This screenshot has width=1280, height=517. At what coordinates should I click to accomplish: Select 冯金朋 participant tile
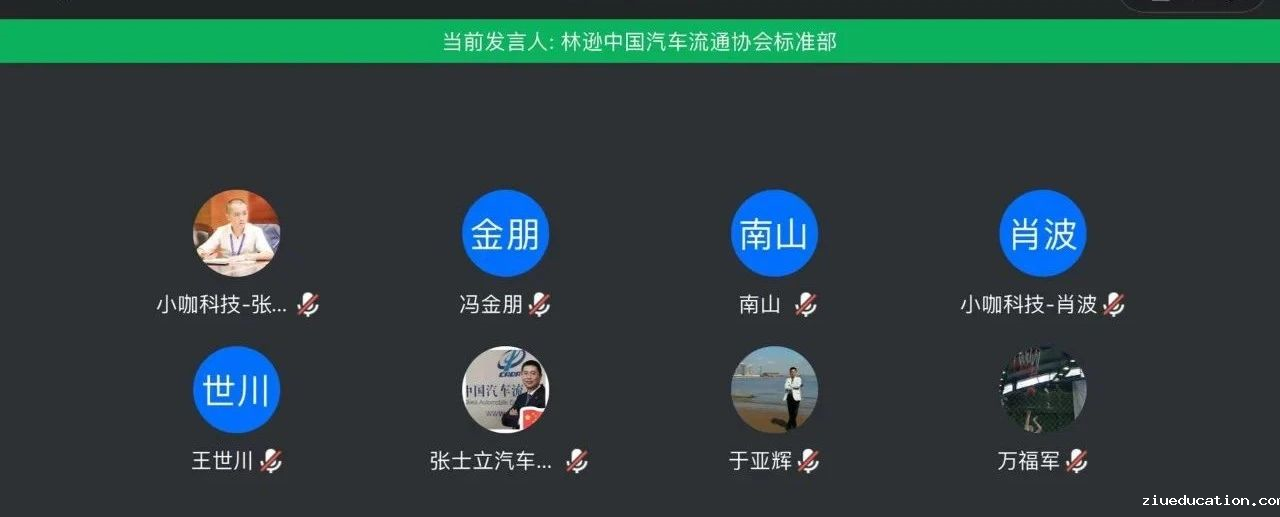tap(505, 234)
